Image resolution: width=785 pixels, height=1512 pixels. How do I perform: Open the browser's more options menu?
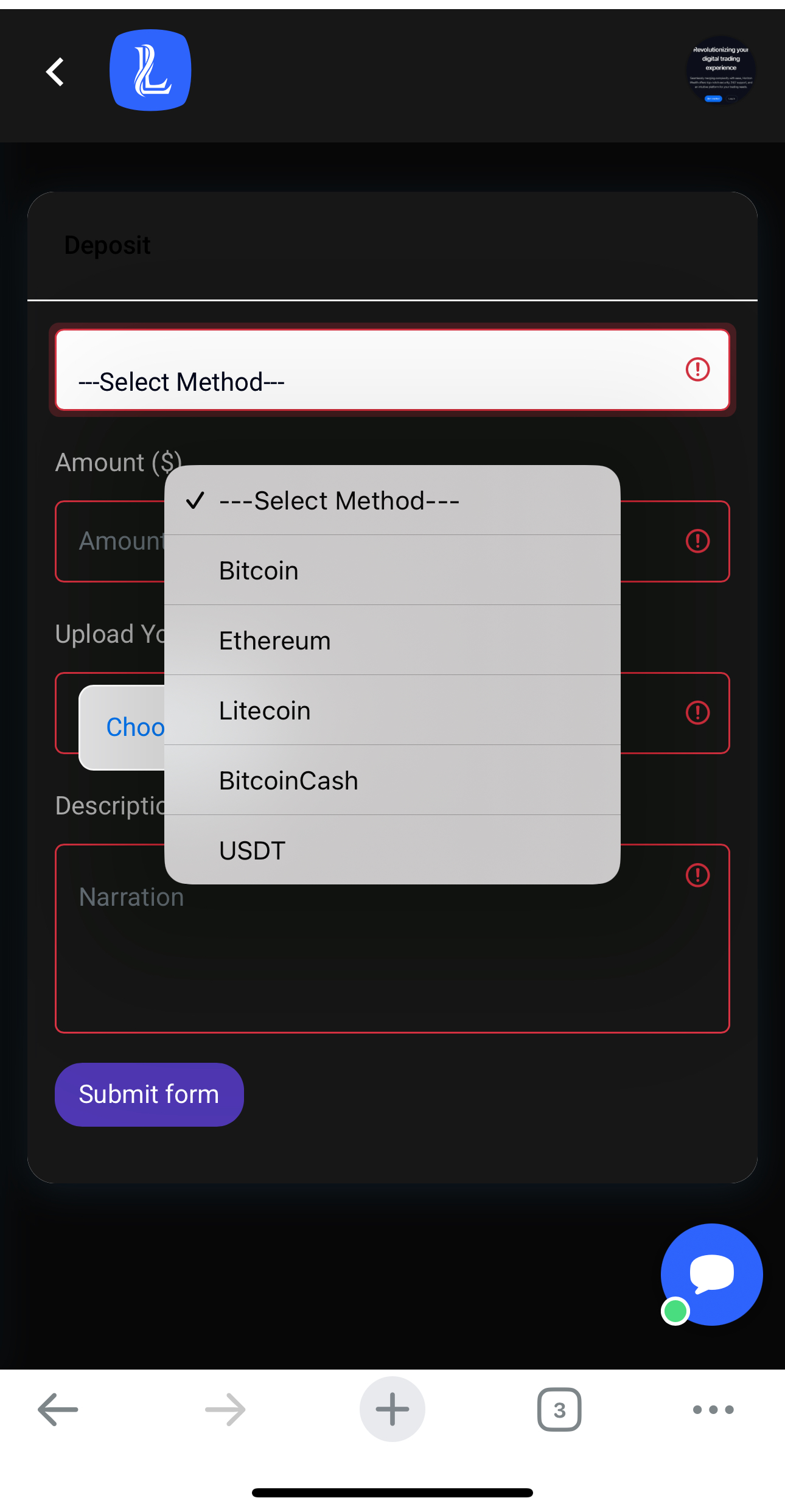[713, 1409]
